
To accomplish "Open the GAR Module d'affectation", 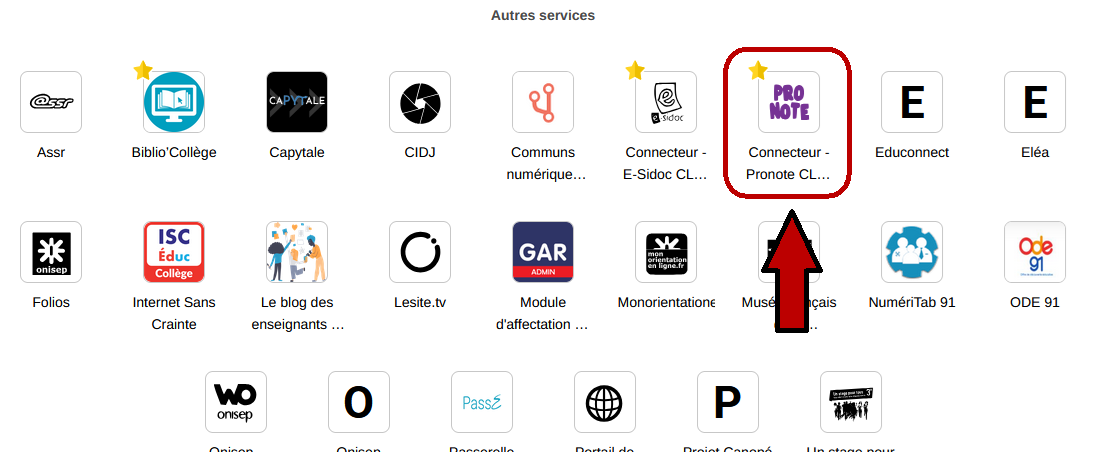I will pos(543,252).
